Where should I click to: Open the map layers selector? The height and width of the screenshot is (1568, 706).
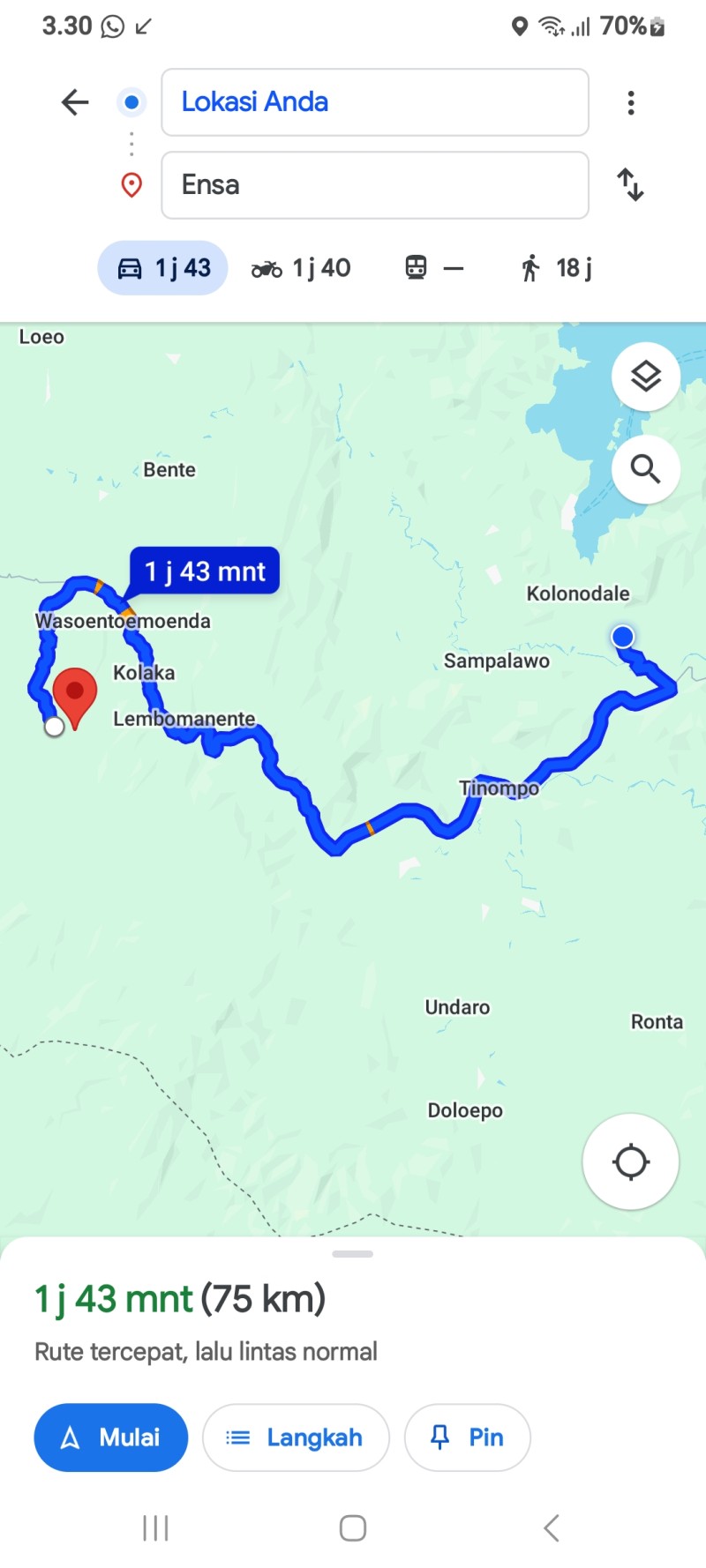pos(646,377)
